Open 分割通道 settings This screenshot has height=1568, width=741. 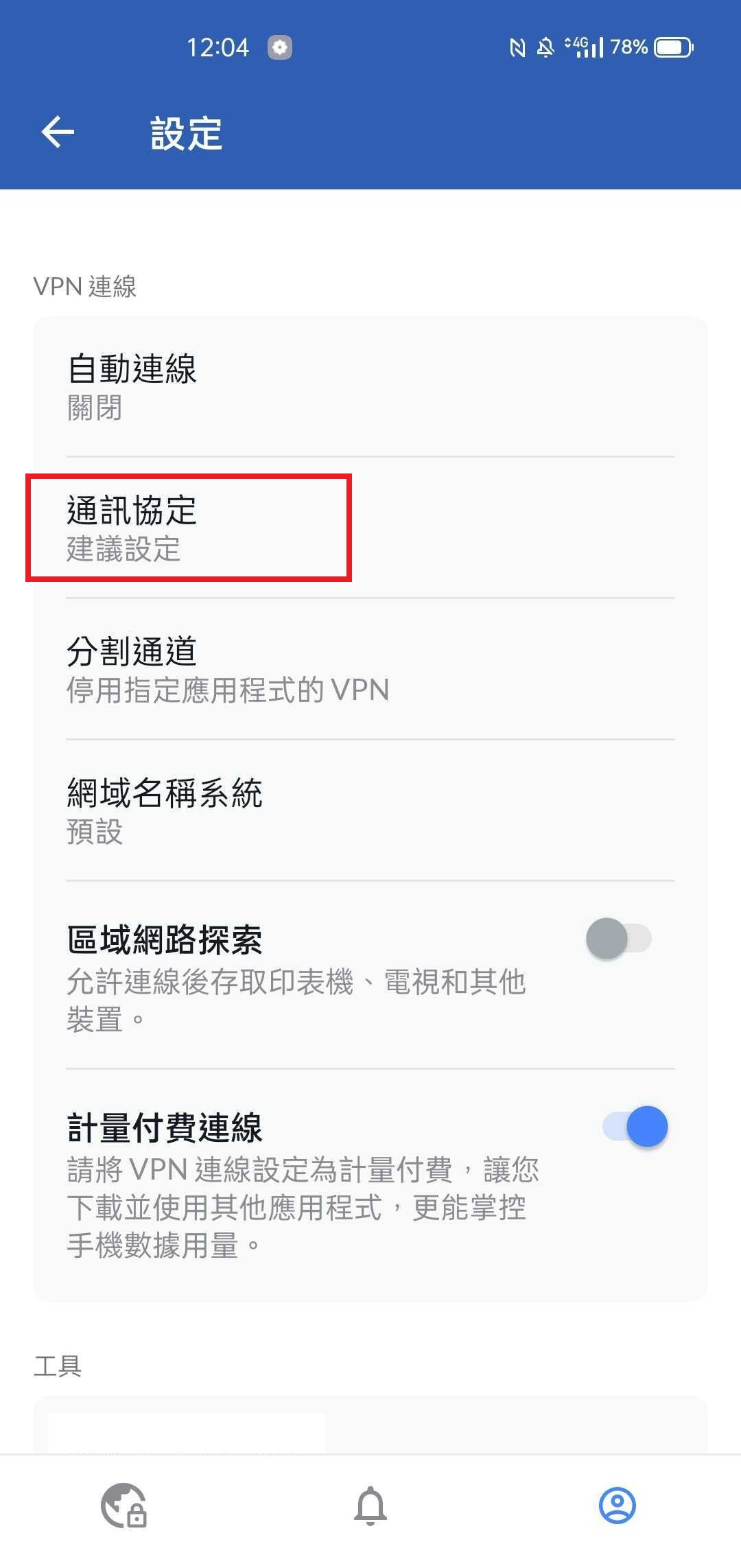(x=370, y=670)
